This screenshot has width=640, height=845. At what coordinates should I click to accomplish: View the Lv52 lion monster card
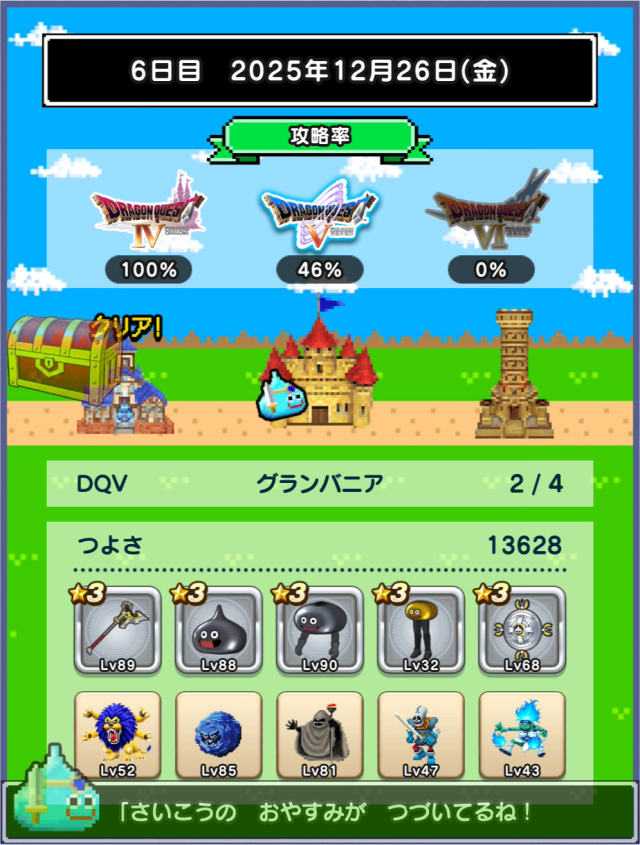[117, 735]
